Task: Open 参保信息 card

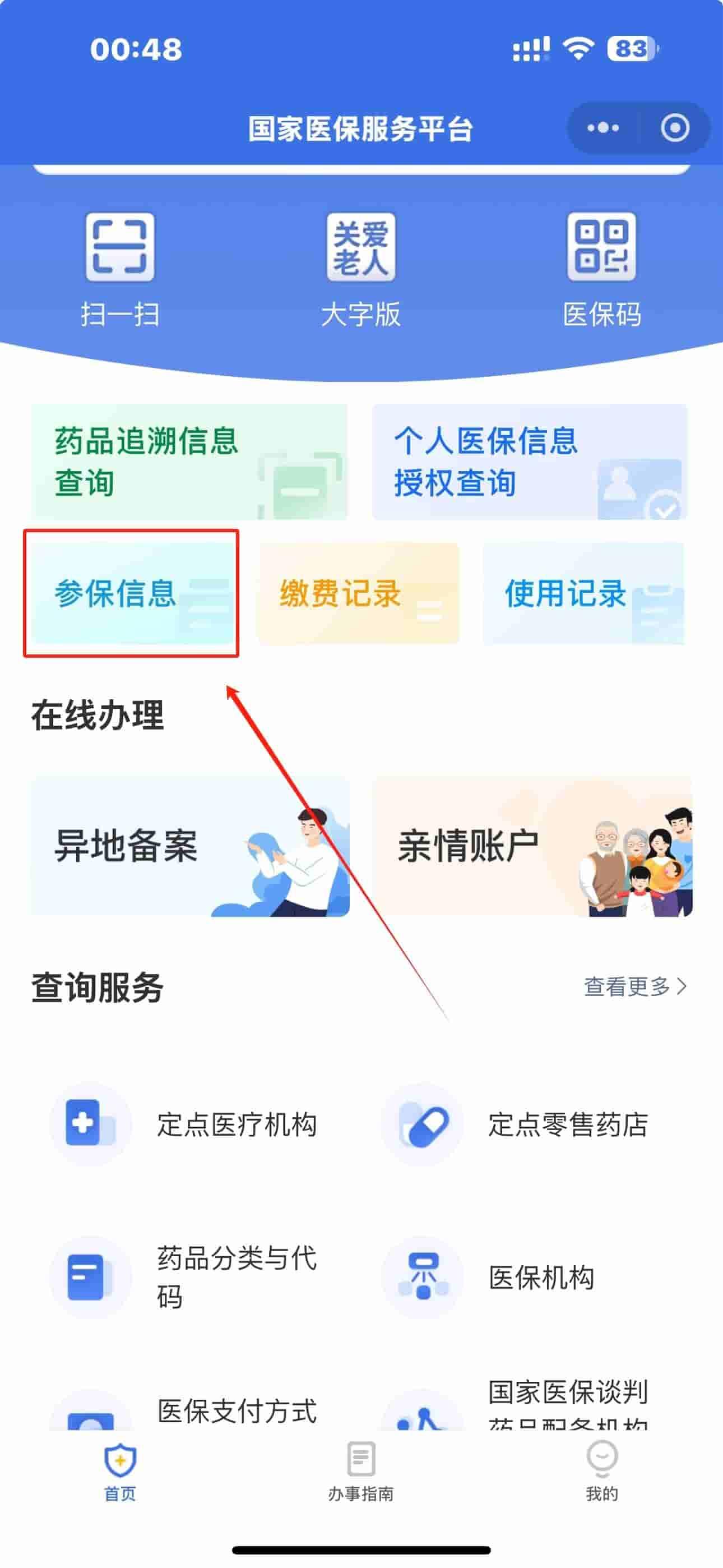Action: (132, 593)
